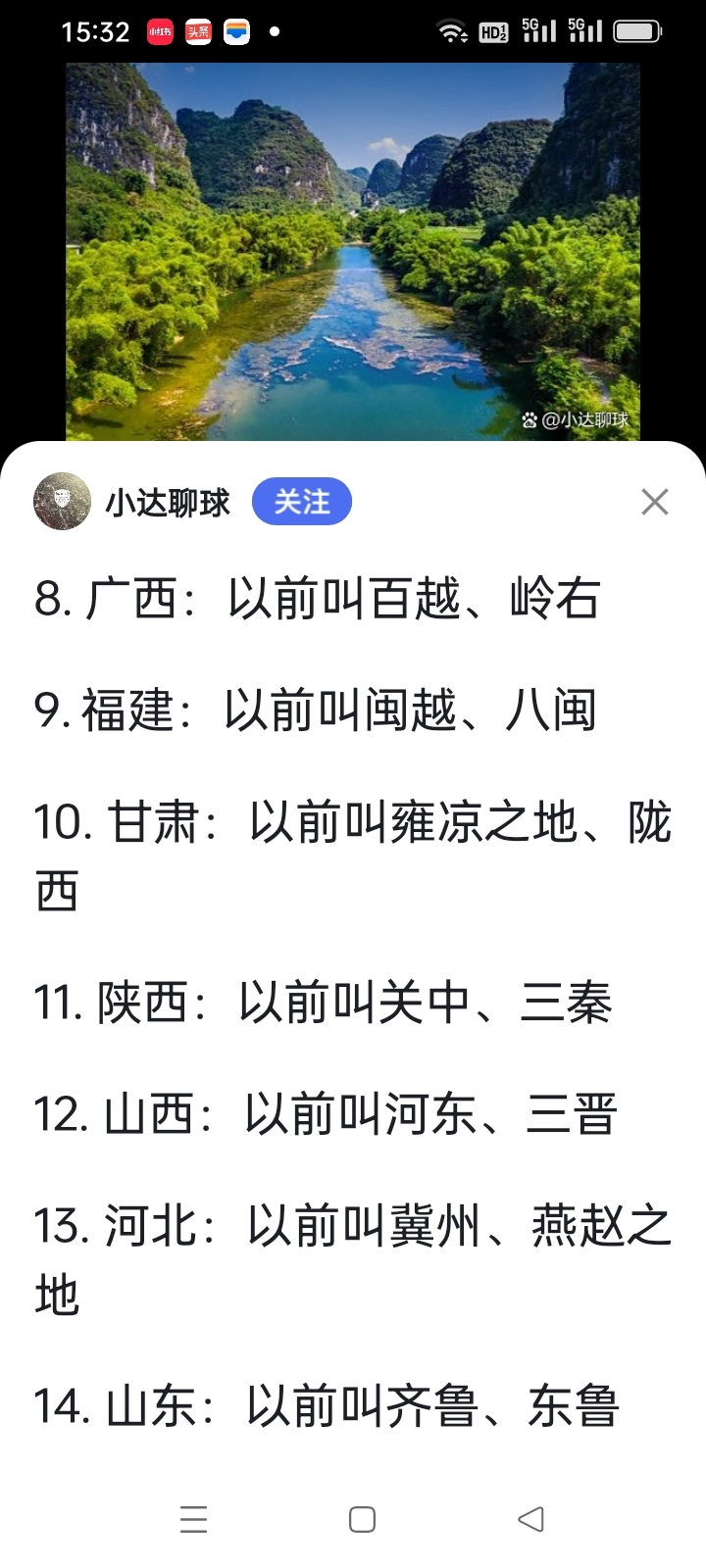Image resolution: width=706 pixels, height=1568 pixels.
Task: Open the recent apps menu
Action: 194,1519
